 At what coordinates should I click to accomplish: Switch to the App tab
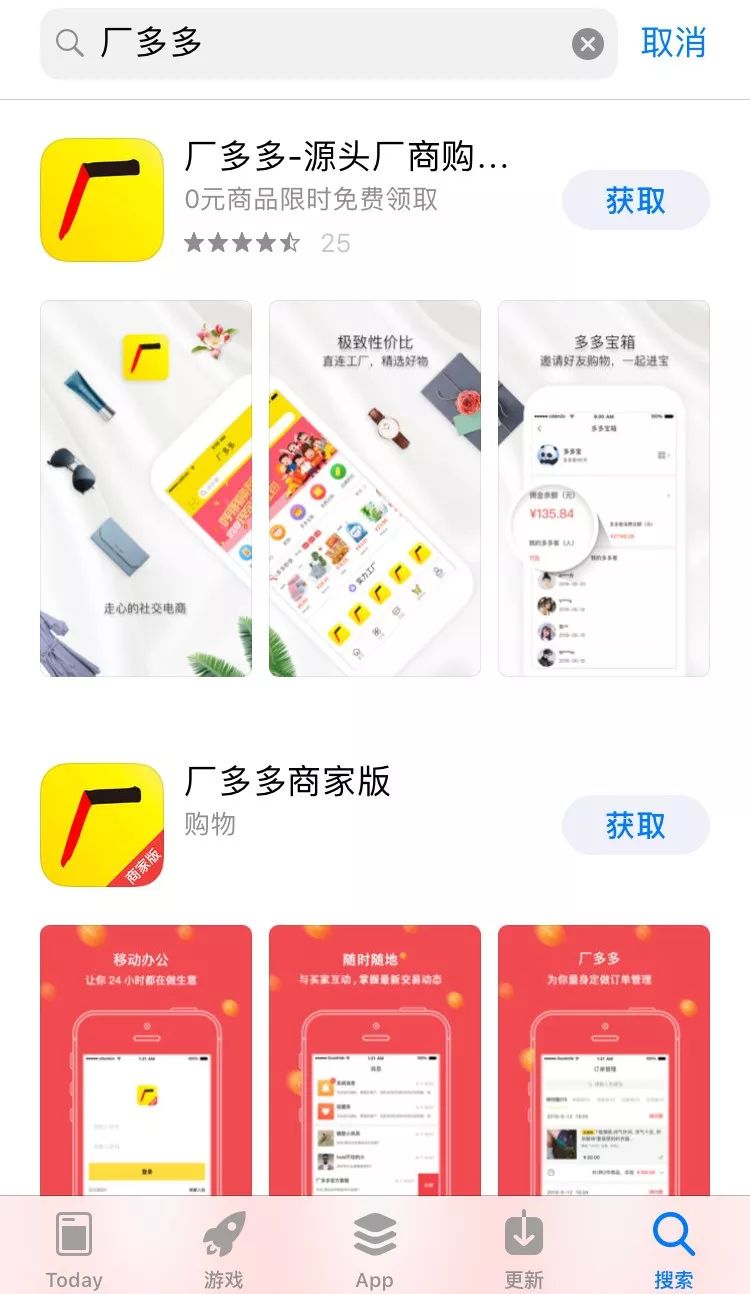pos(374,1250)
